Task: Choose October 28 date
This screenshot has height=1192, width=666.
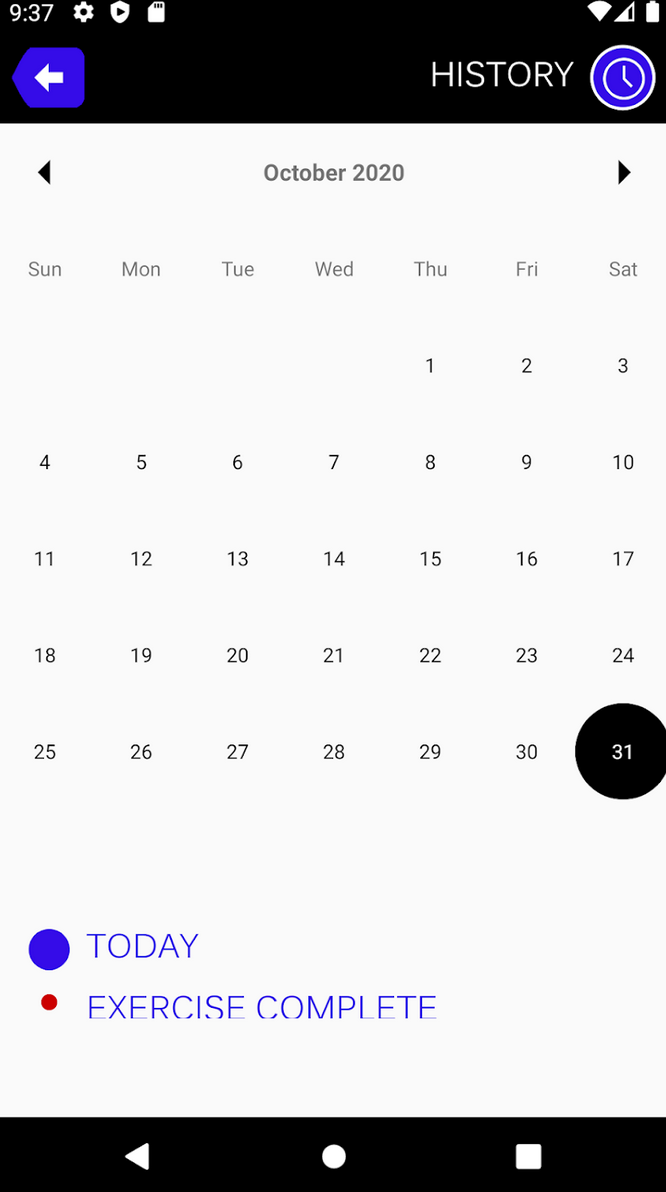Action: click(x=334, y=752)
